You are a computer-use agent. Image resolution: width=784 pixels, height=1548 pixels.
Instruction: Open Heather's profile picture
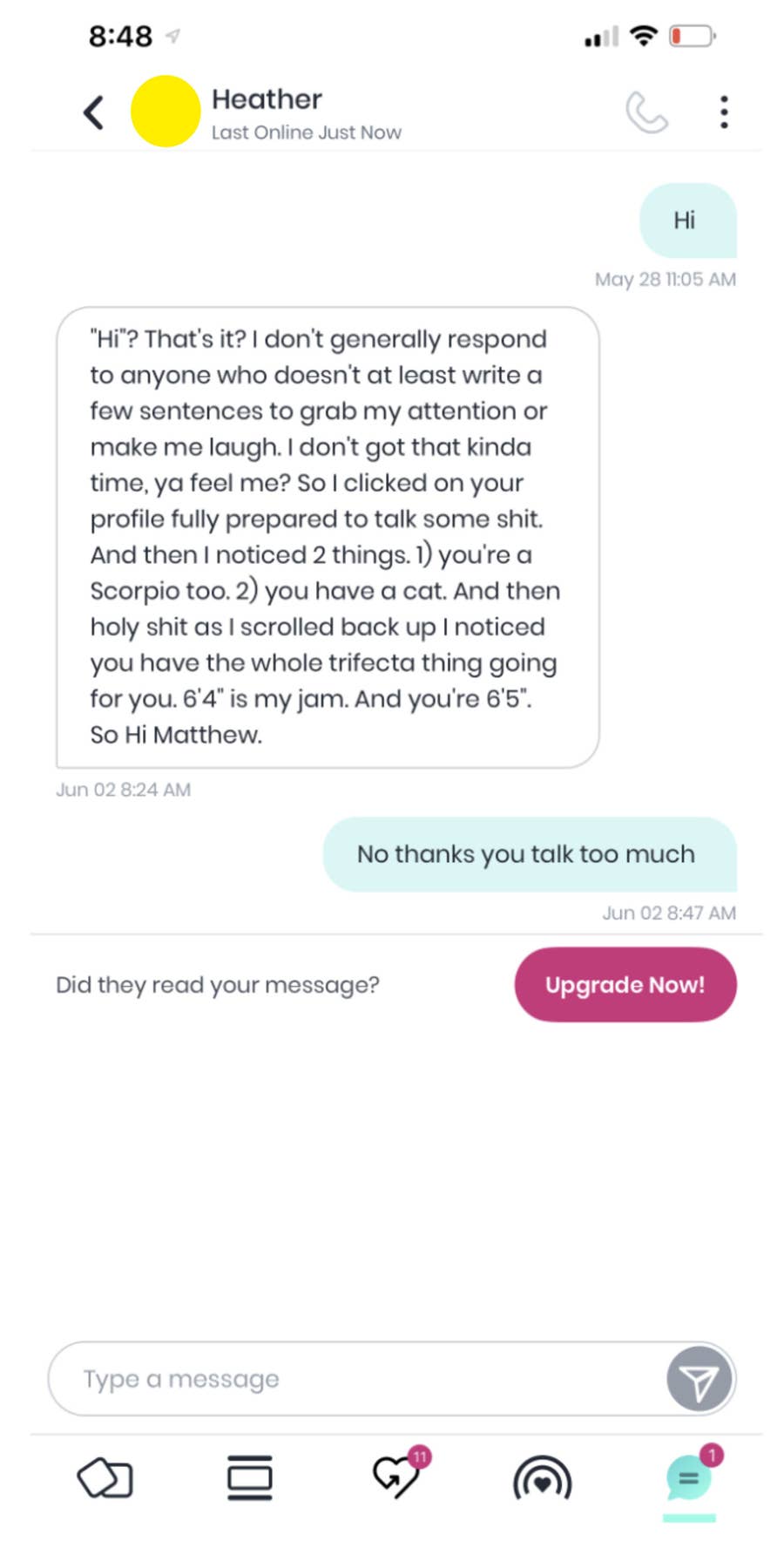click(x=166, y=112)
